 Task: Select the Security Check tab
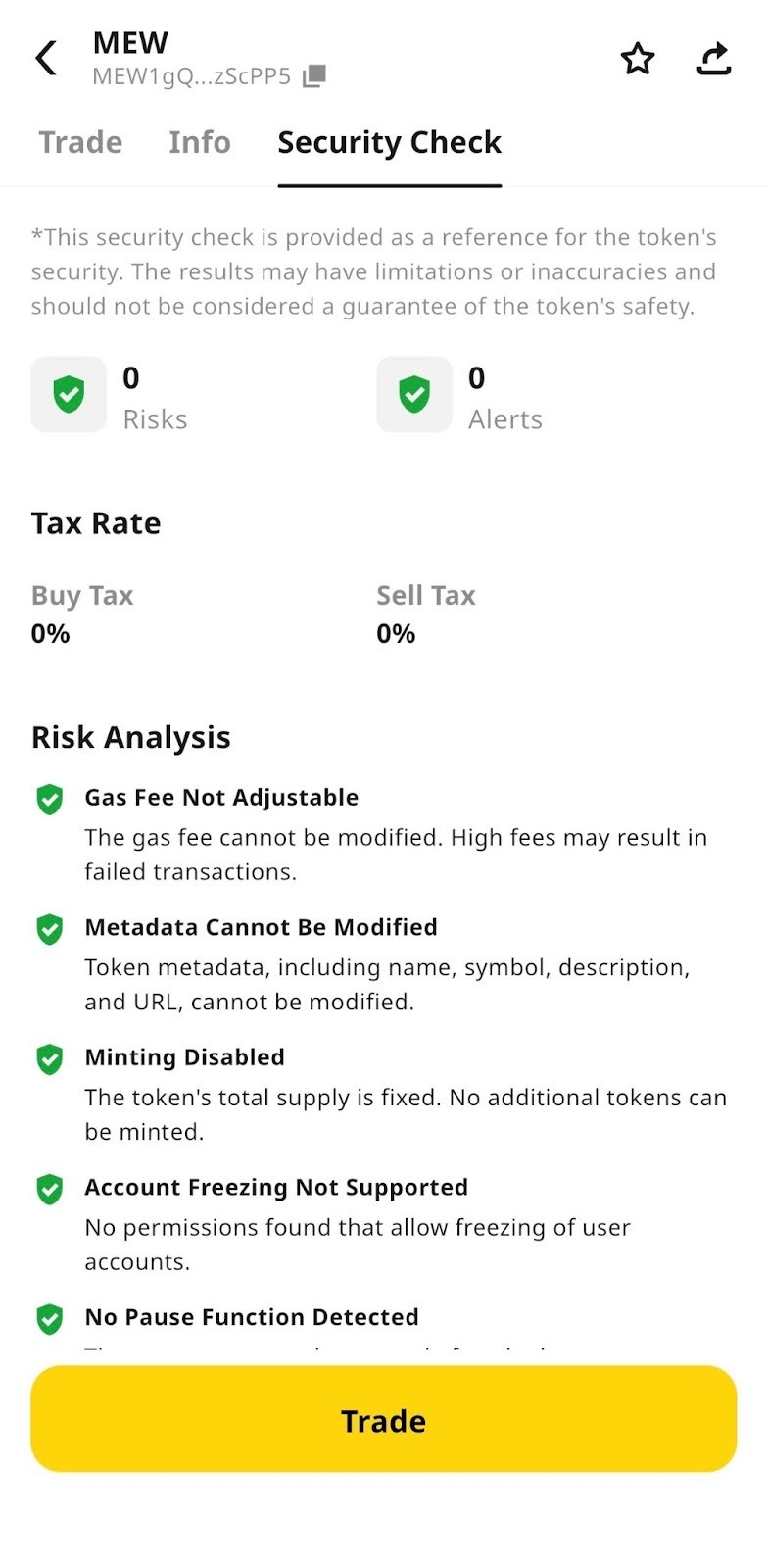[x=389, y=143]
